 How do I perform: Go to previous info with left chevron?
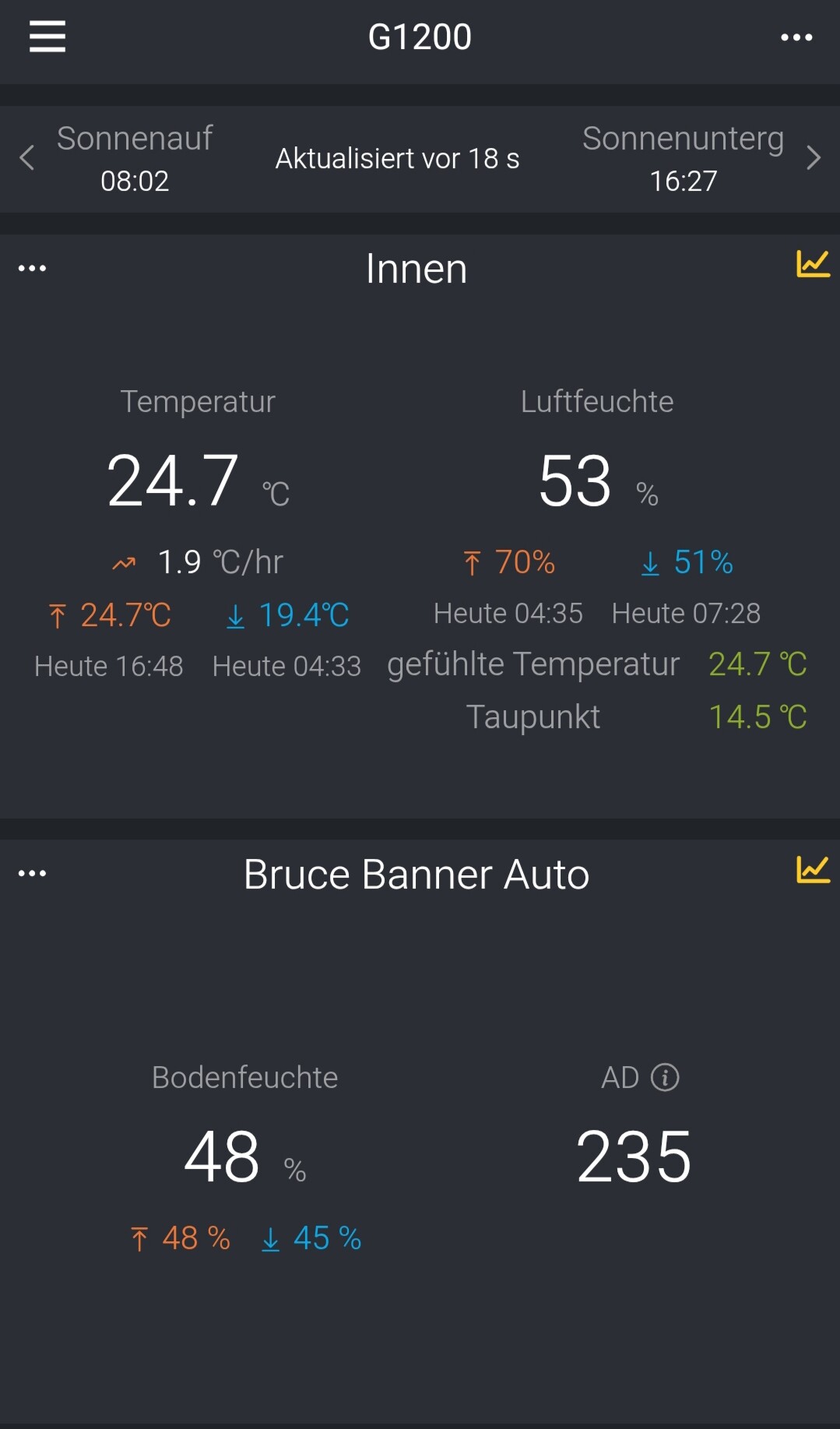(27, 158)
